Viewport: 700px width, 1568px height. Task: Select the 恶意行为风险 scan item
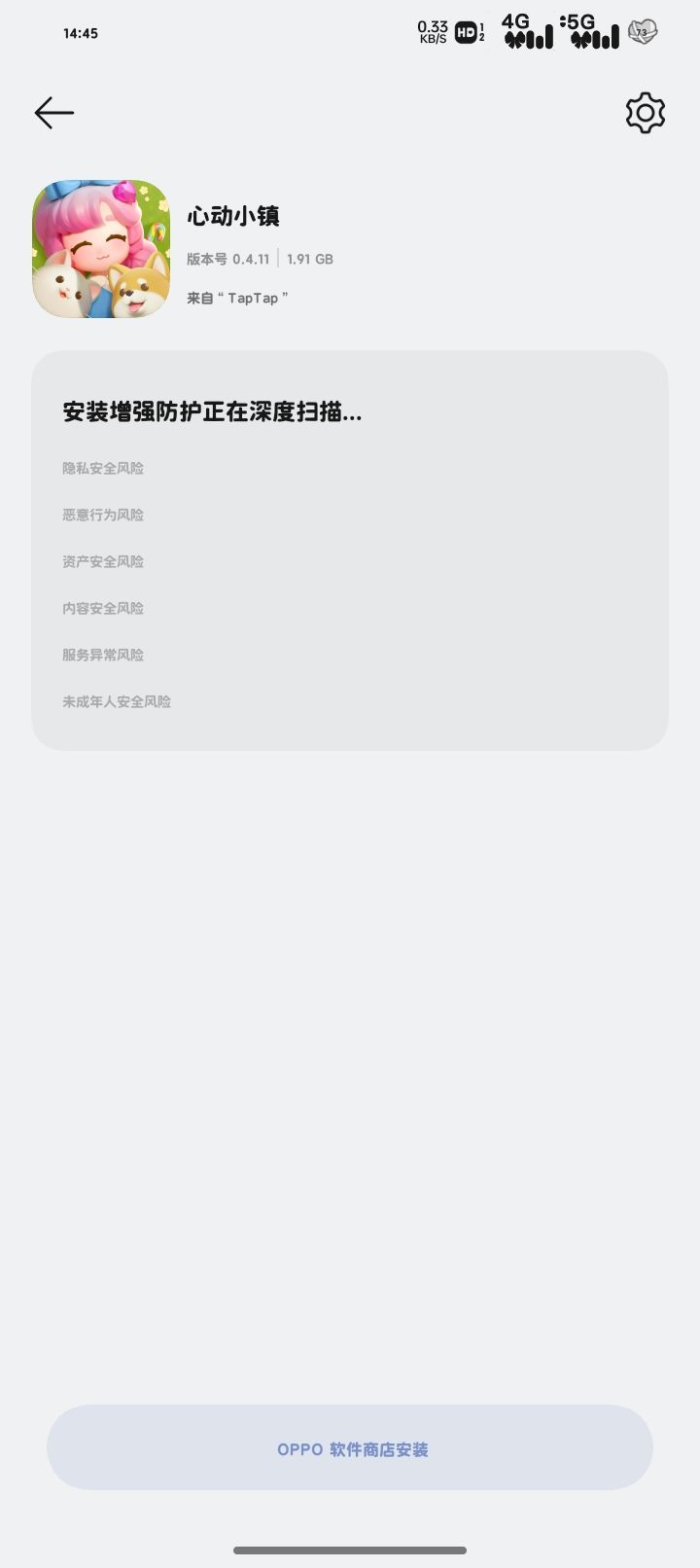102,515
